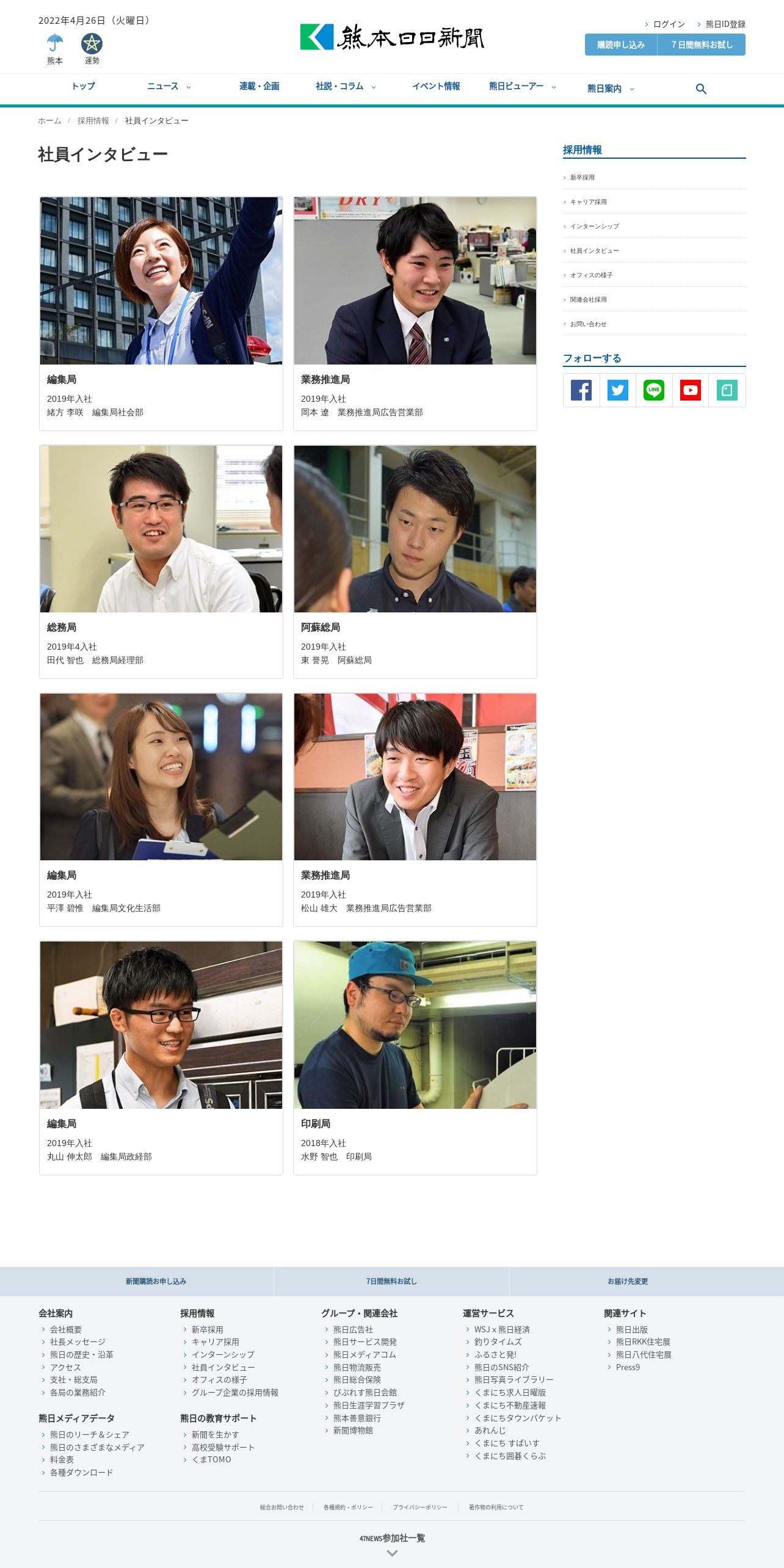Expand the ニュース menu

coord(169,87)
